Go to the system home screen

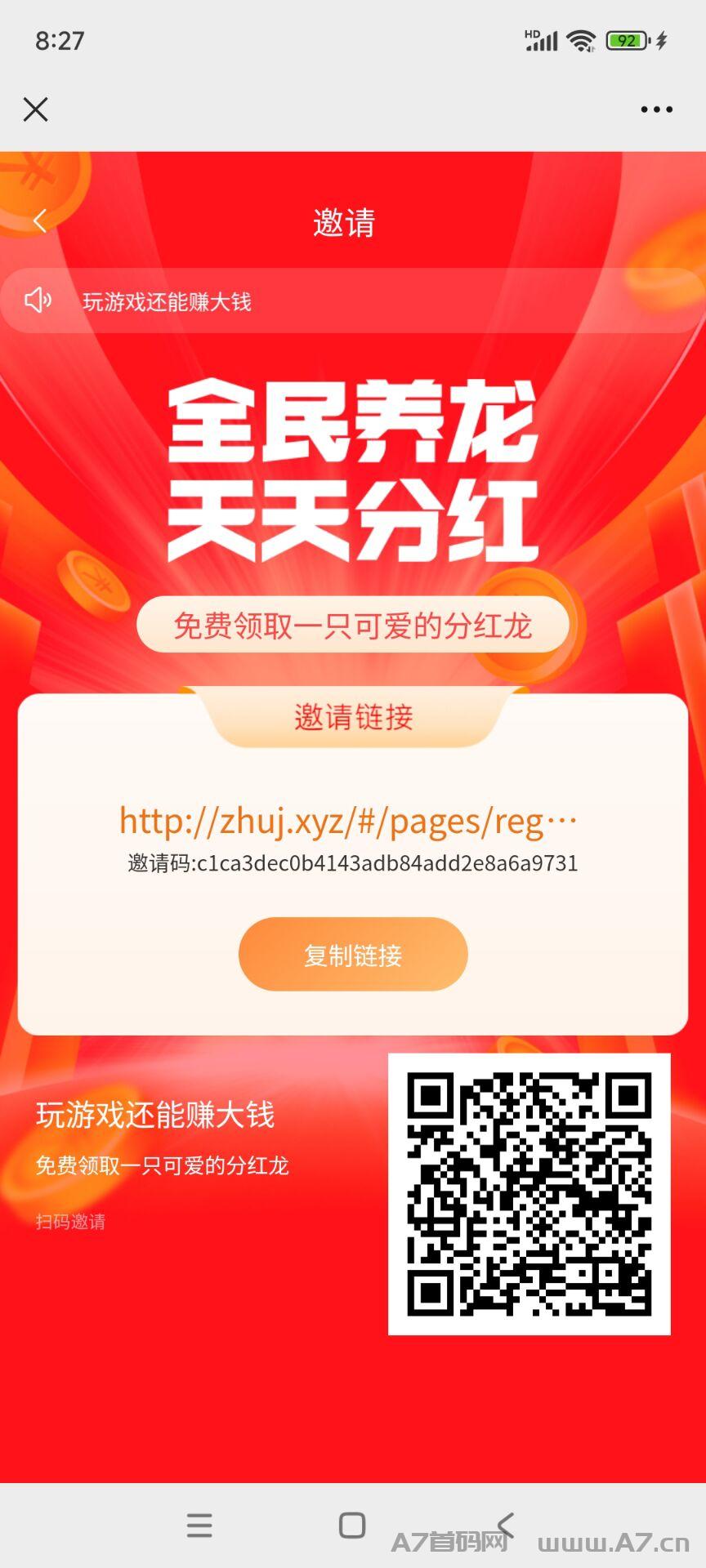pos(352,1525)
